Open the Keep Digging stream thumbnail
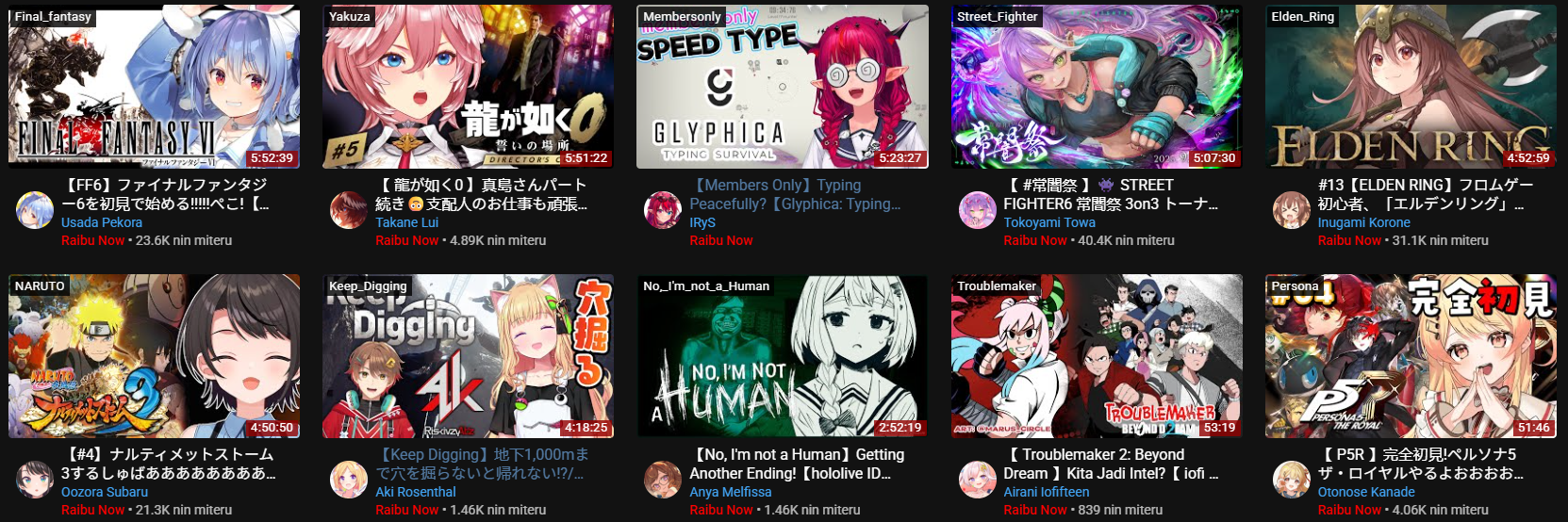The width and height of the screenshot is (1568, 522). (468, 356)
